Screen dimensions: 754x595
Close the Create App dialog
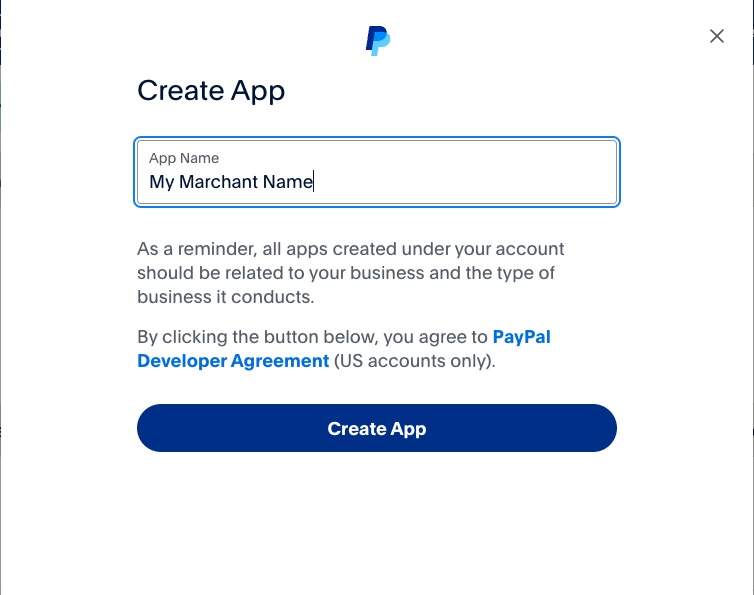coord(716,36)
